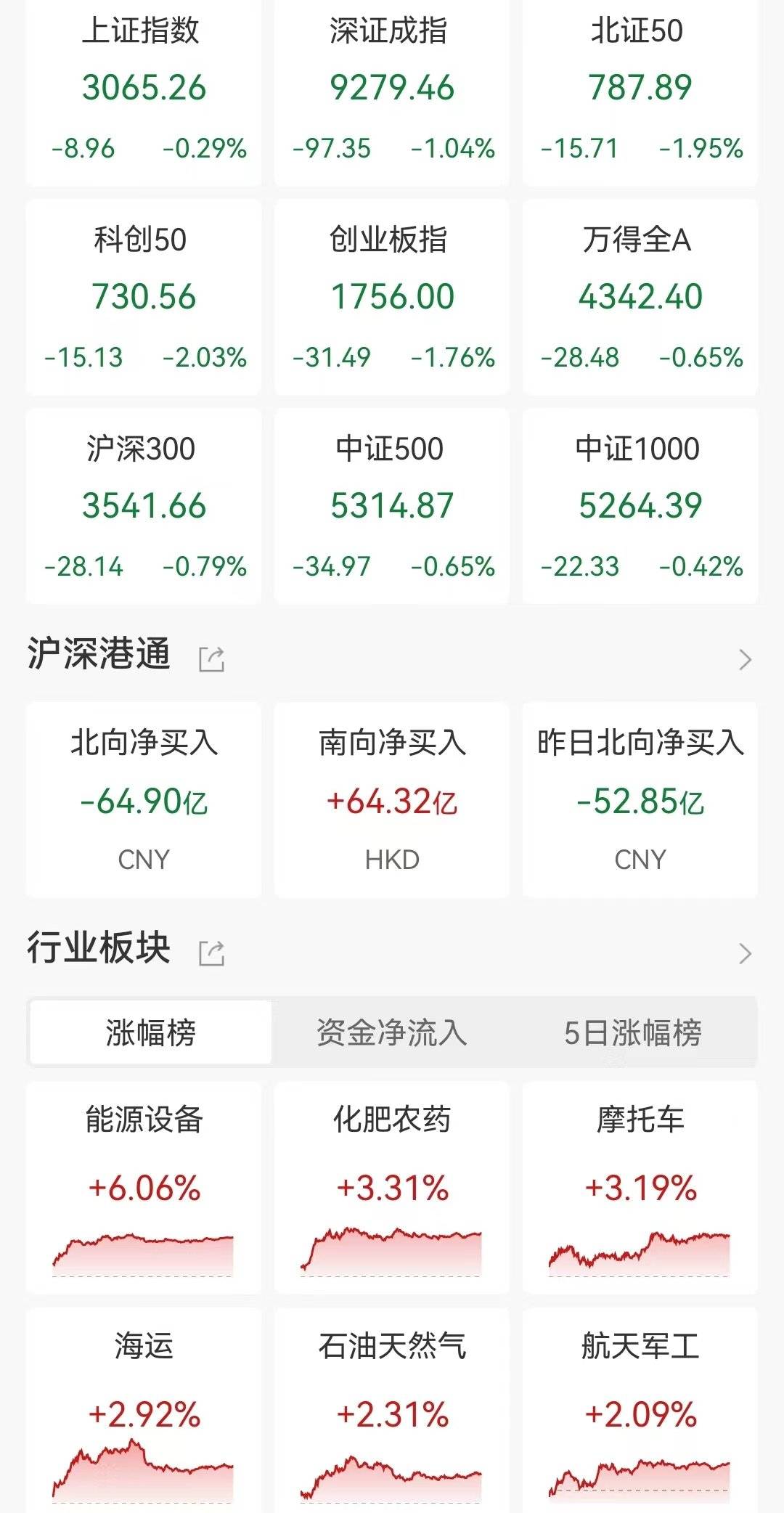
Task: Open the 南向净买入 card
Action: [x=392, y=800]
